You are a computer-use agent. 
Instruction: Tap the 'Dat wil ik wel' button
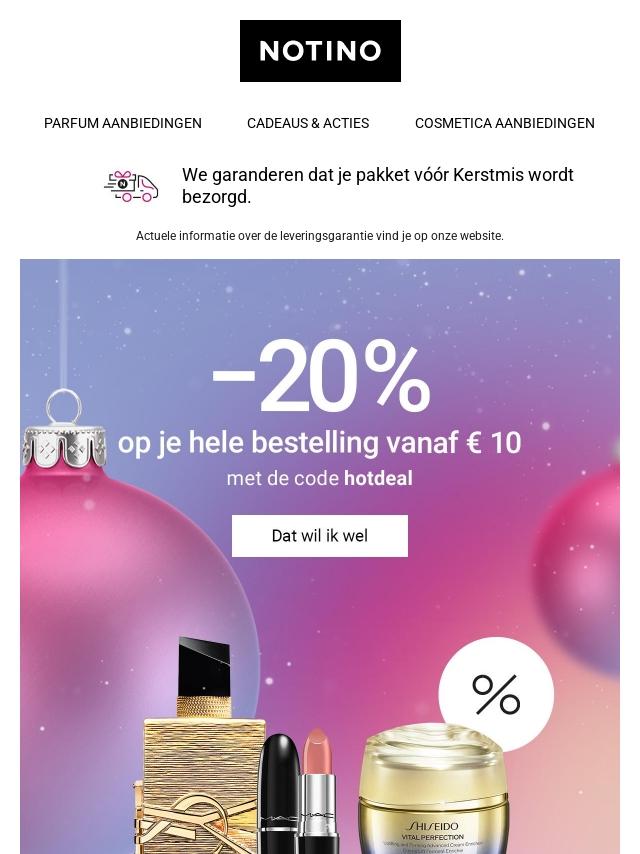(x=320, y=536)
